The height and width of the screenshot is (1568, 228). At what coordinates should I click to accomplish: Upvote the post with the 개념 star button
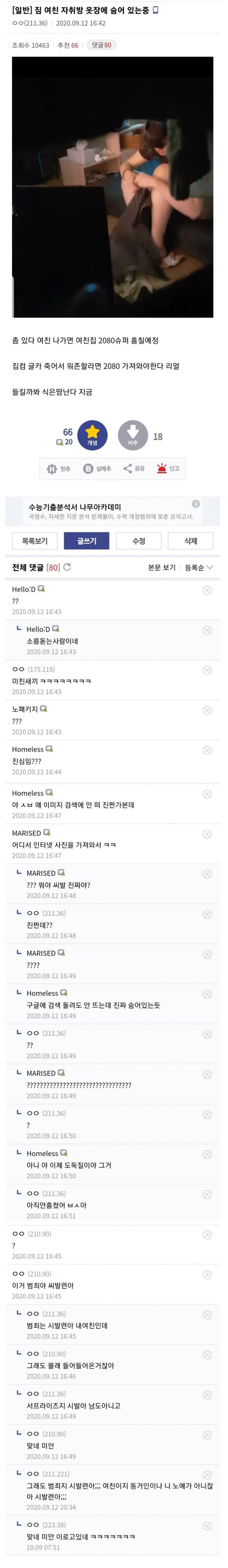[x=92, y=435]
